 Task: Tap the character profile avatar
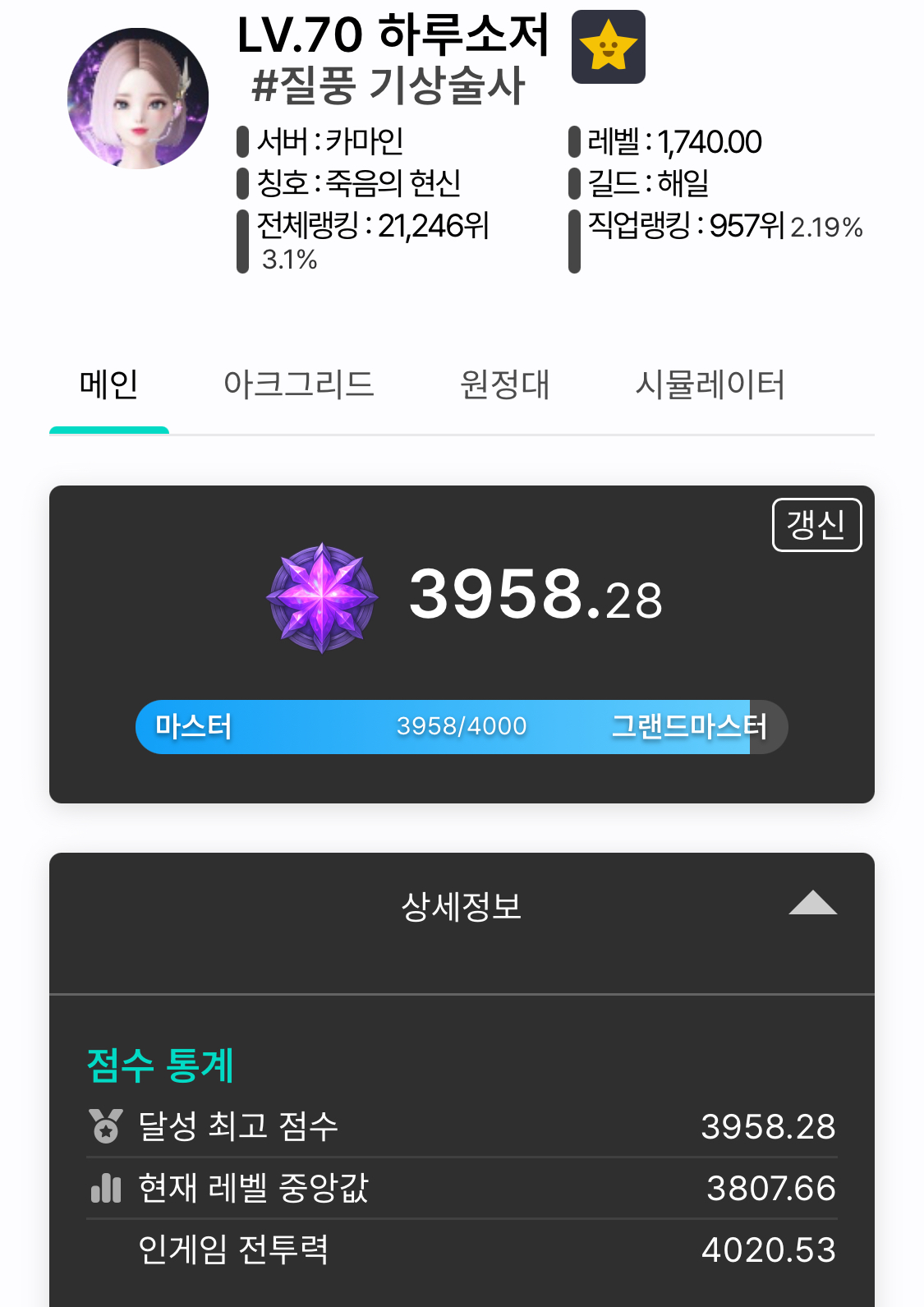click(x=138, y=99)
